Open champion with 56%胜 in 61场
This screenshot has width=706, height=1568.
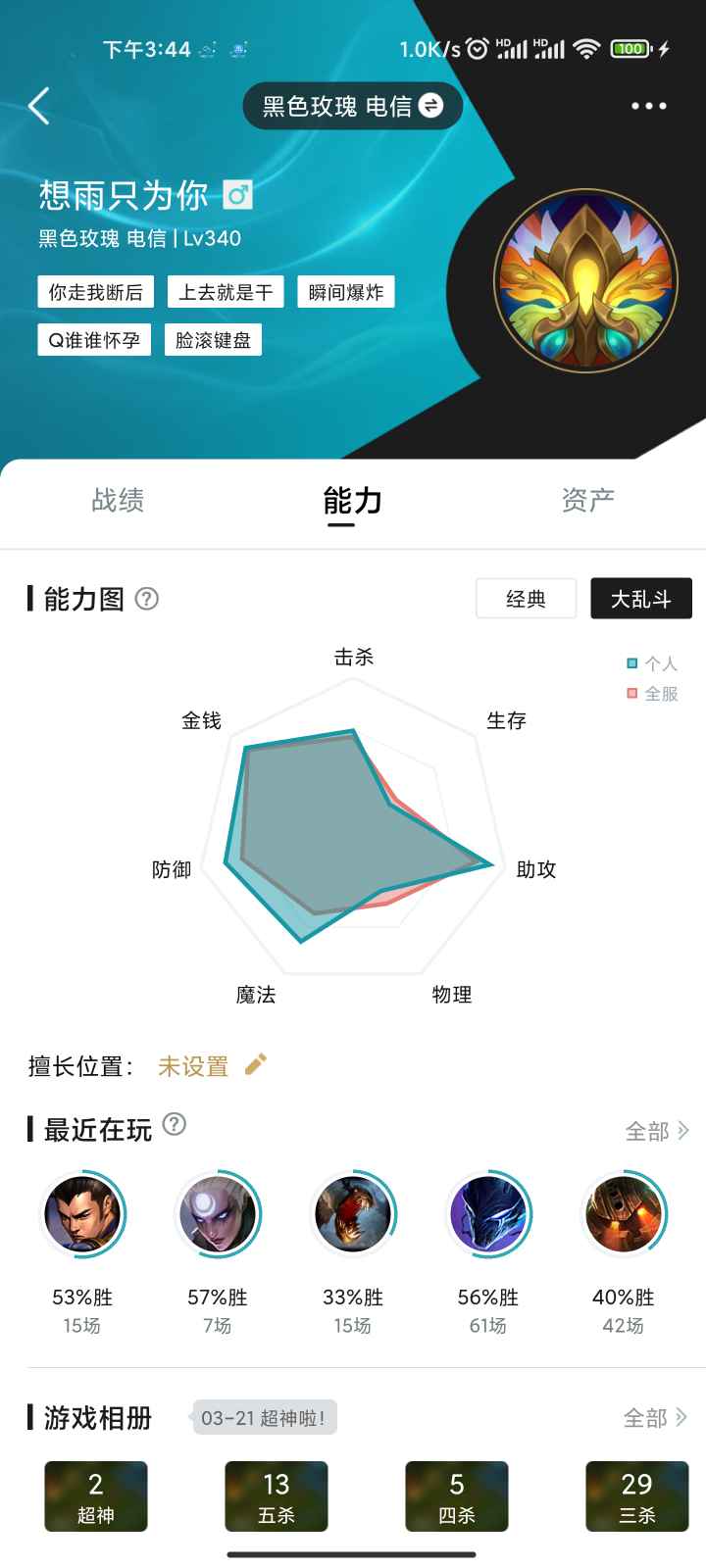pos(488,1213)
